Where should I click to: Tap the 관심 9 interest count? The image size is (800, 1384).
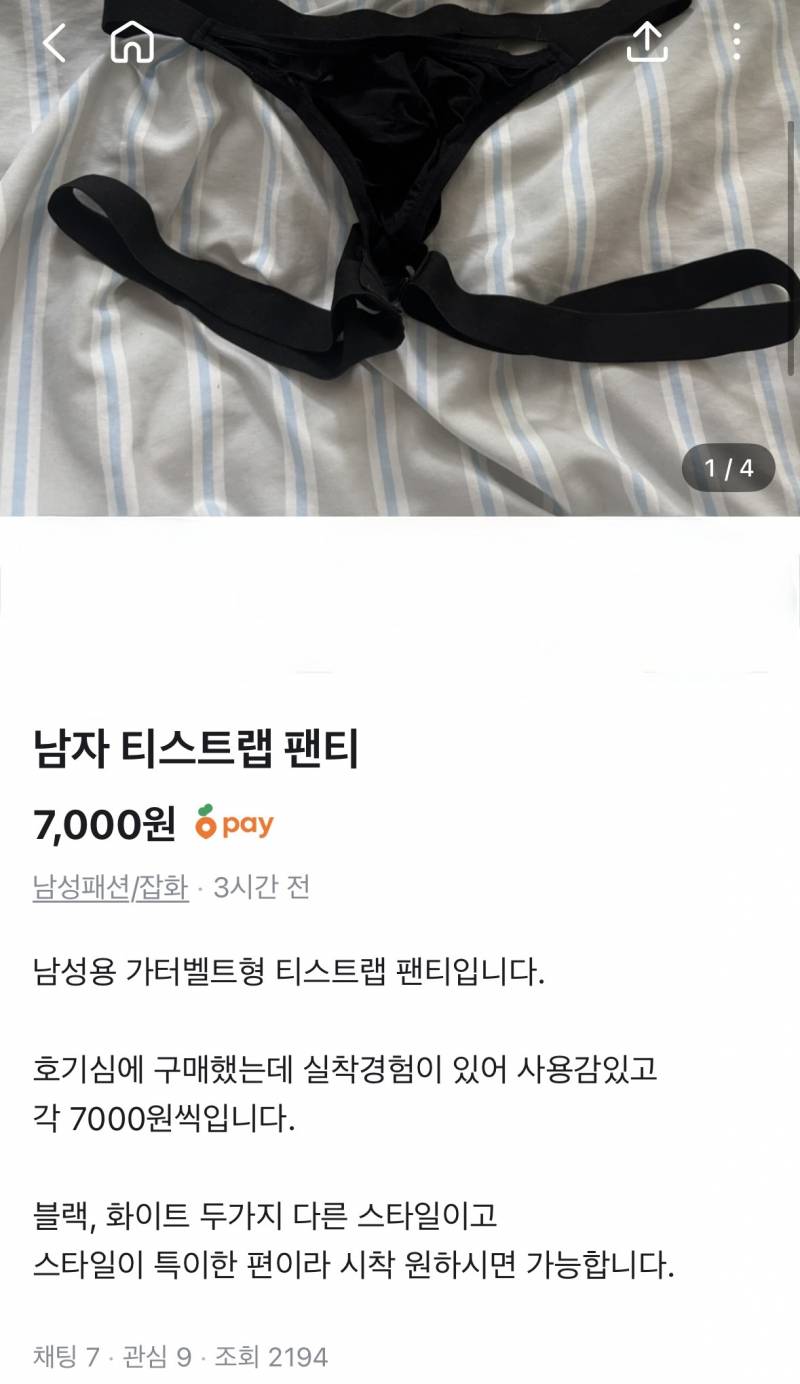coord(154,1358)
